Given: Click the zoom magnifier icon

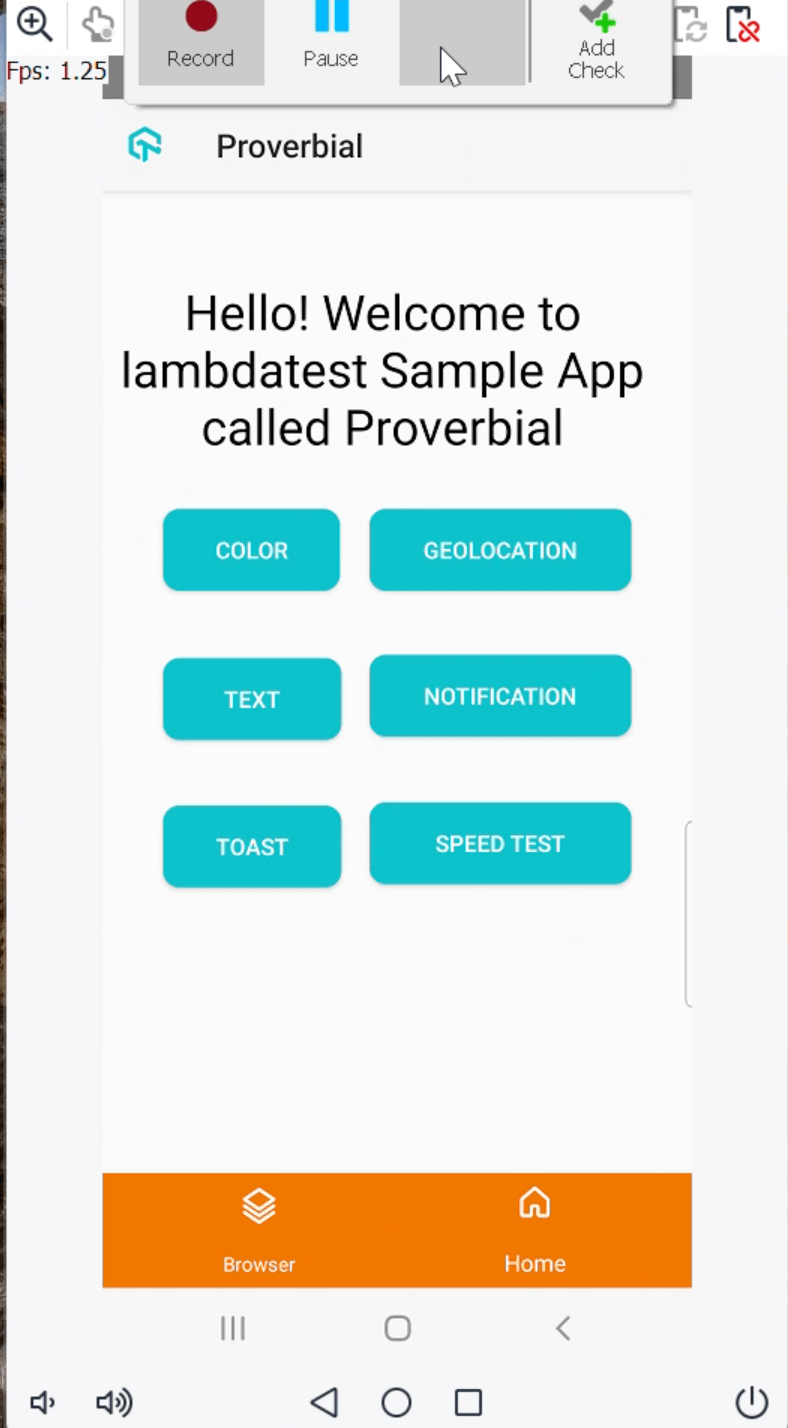Looking at the screenshot, I should tap(35, 24).
